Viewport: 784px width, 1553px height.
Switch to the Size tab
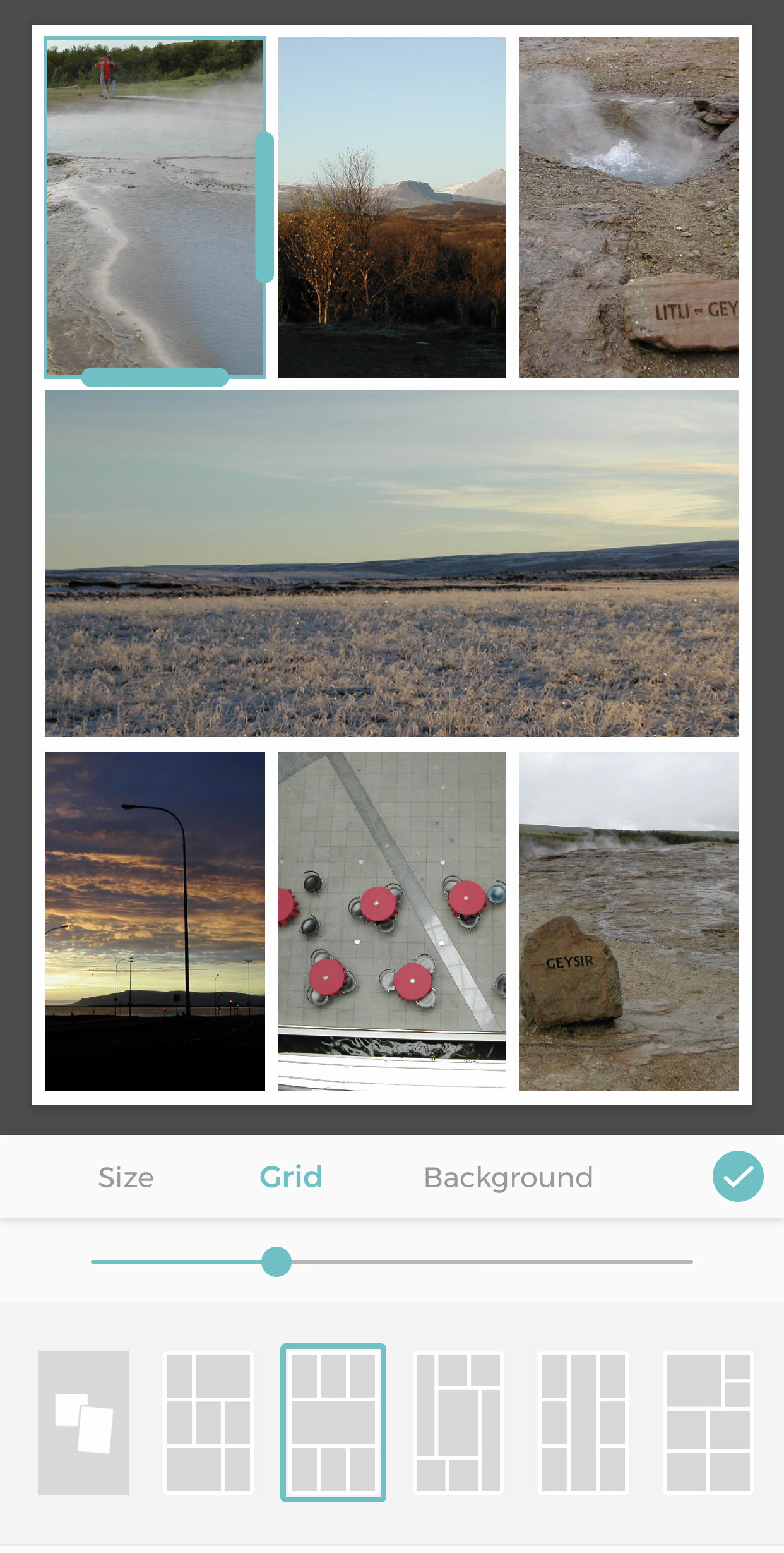point(126,1177)
